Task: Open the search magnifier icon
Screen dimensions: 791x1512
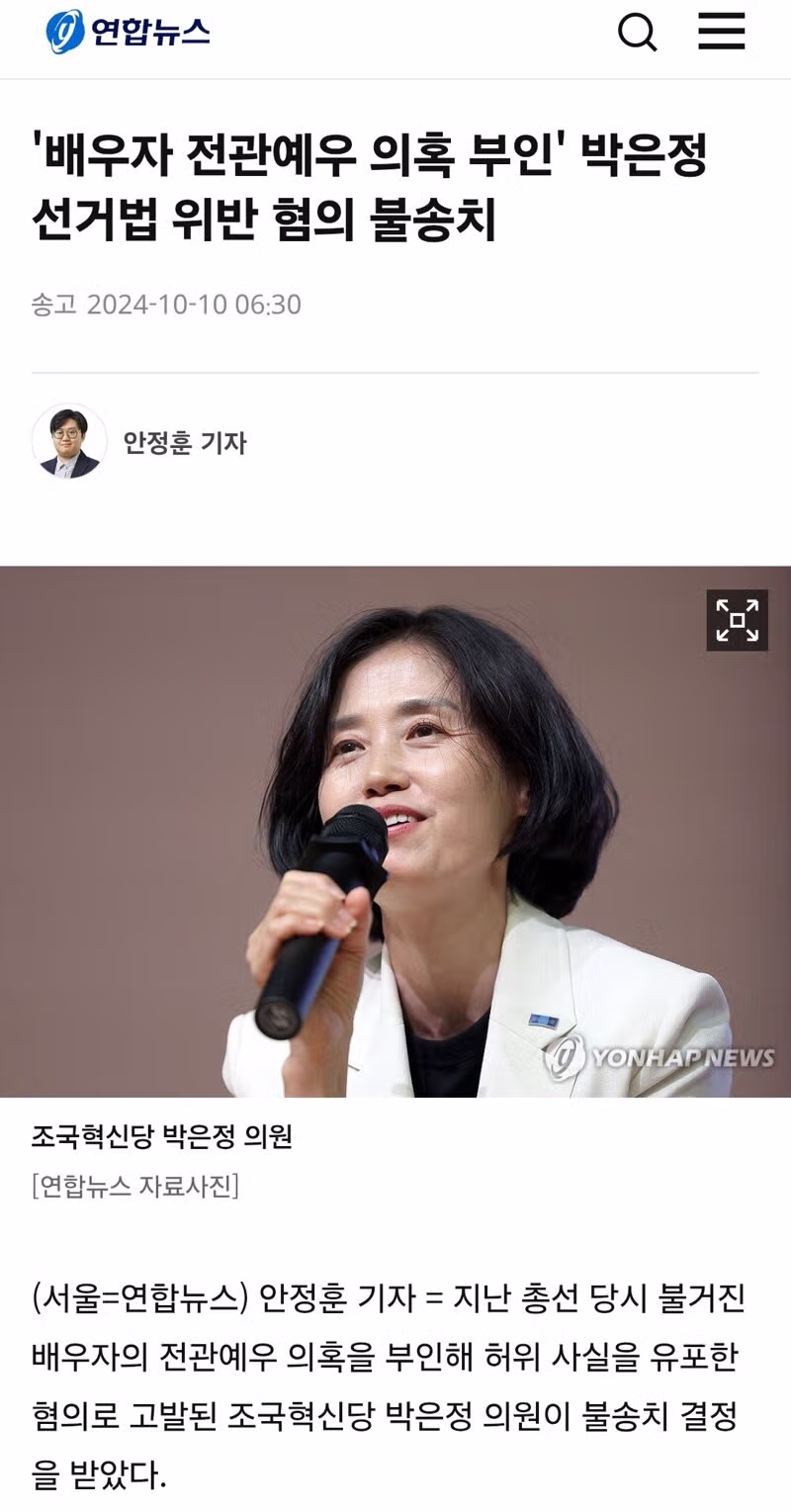Action: (x=638, y=33)
